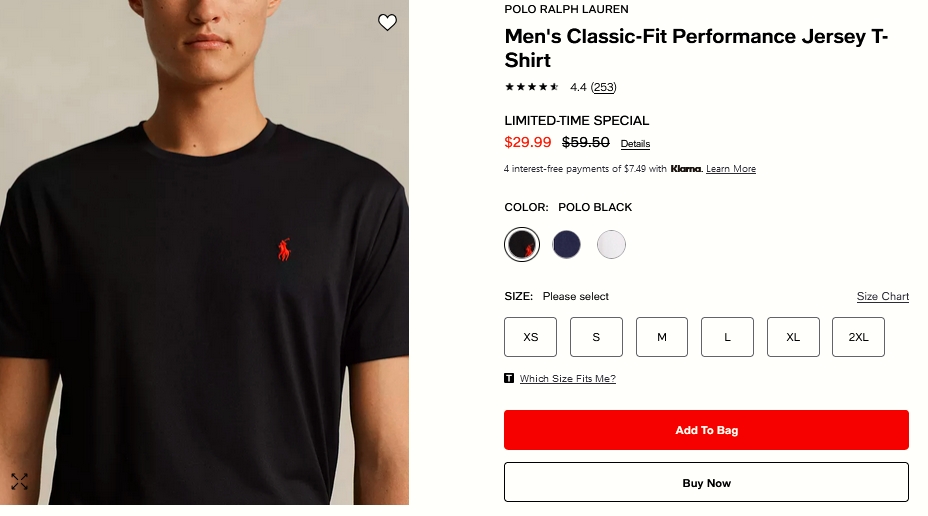Tap the Buy Now button

706,483
